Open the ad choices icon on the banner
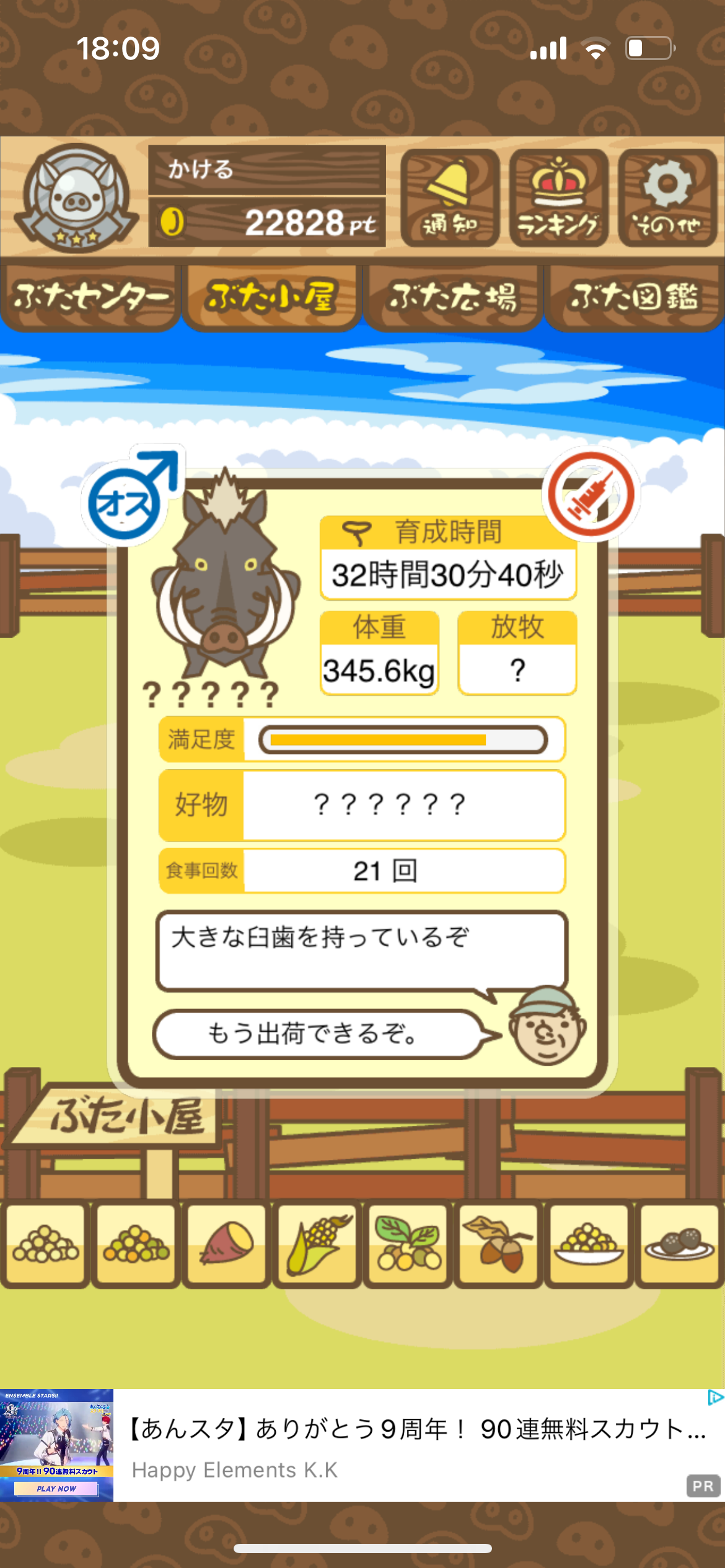The image size is (725, 1568). click(715, 1398)
